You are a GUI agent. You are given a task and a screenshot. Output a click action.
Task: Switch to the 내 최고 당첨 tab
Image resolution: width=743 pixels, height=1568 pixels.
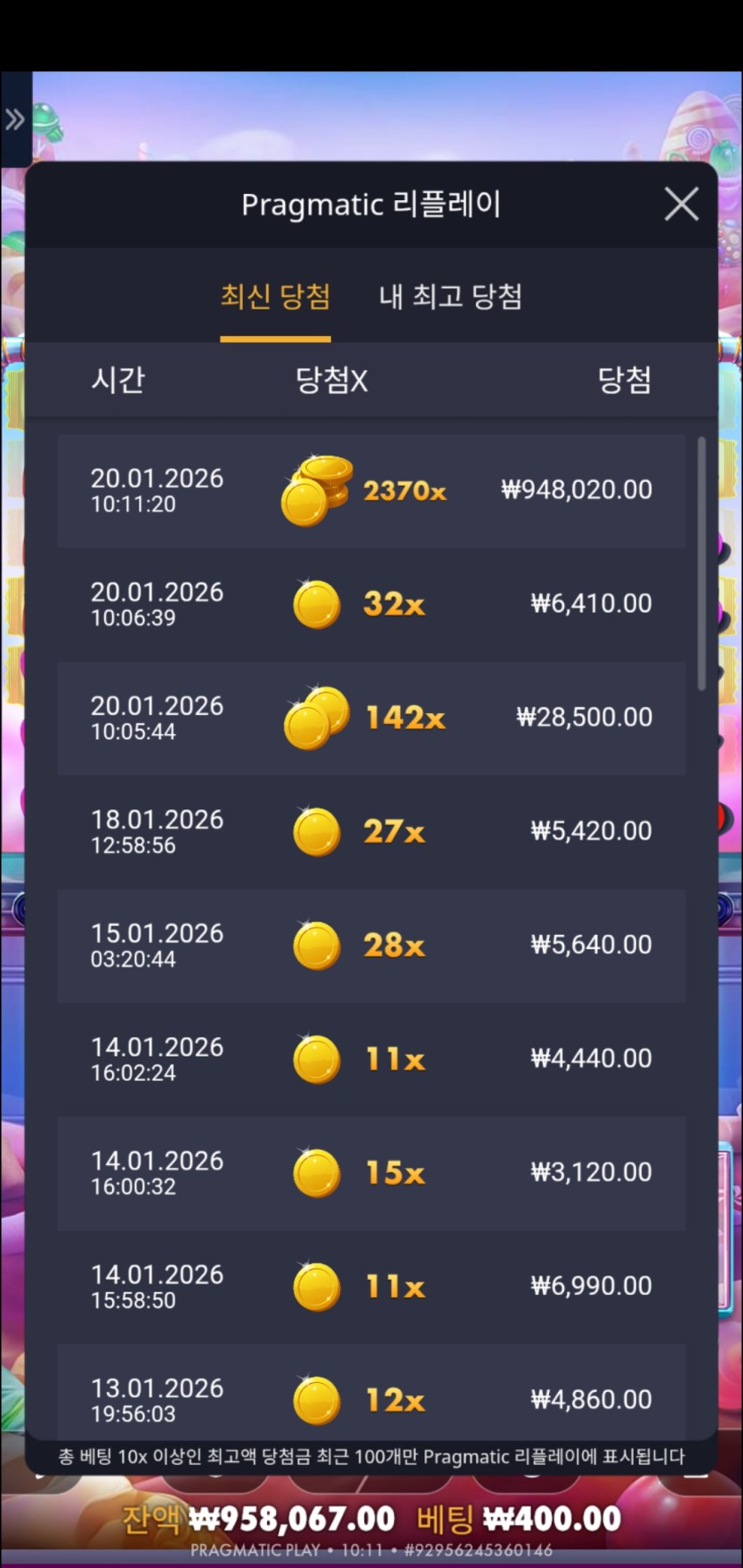(x=450, y=296)
